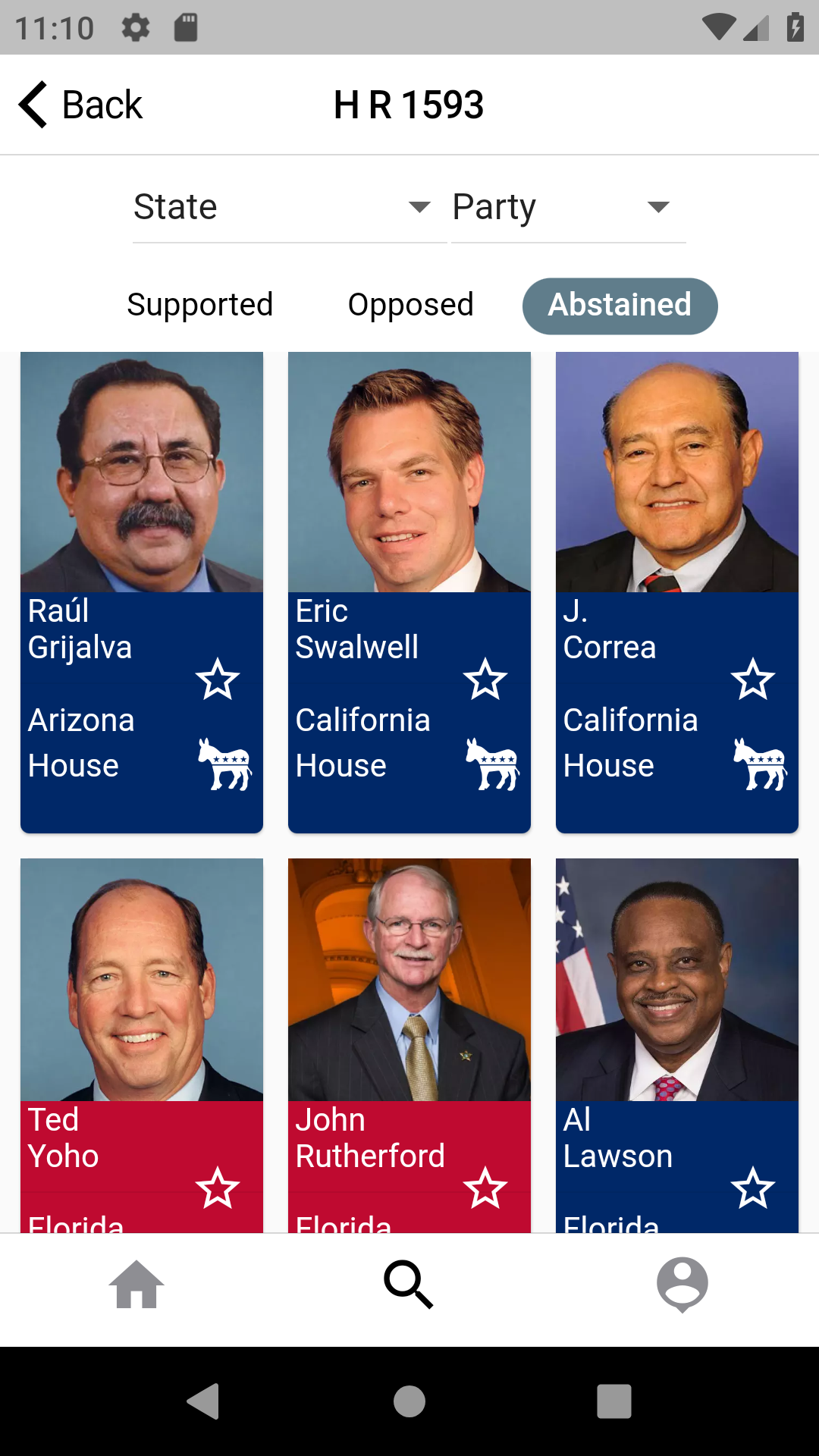819x1456 pixels.
Task: Star Eric Swalwell as favorite
Action: 485,679
